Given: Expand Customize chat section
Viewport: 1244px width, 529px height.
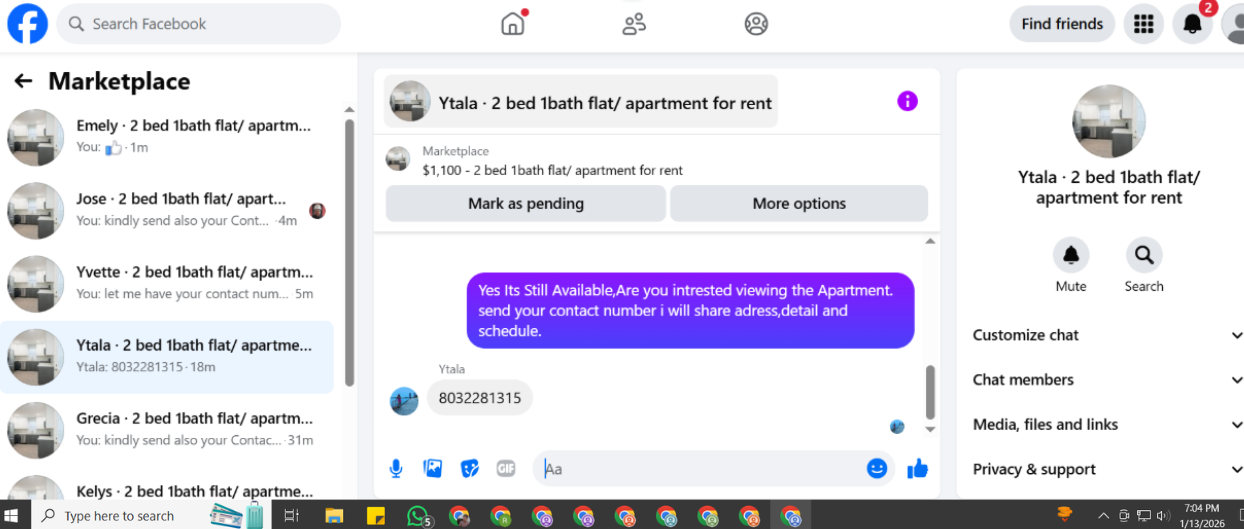Looking at the screenshot, I should 1106,335.
